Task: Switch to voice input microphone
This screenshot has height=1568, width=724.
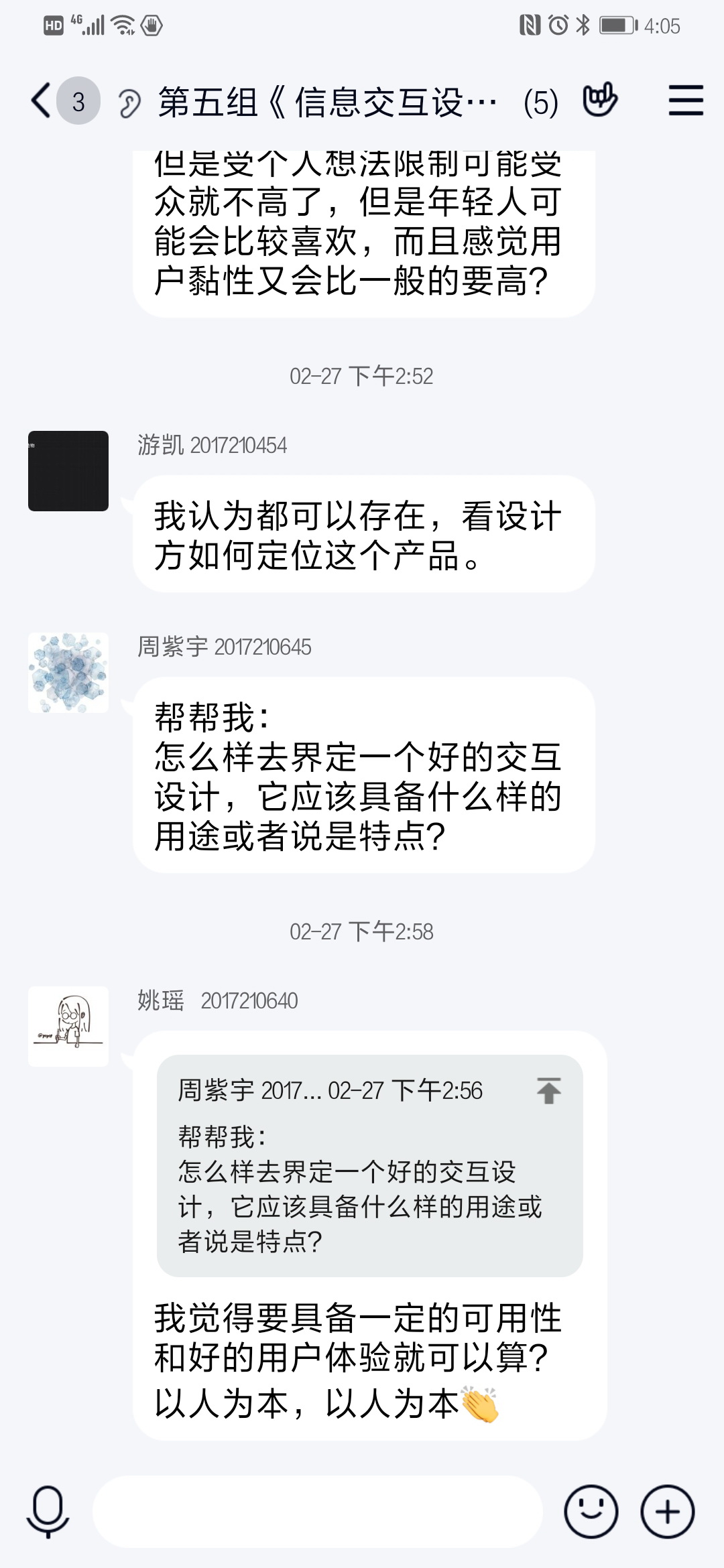Action: [x=48, y=1512]
